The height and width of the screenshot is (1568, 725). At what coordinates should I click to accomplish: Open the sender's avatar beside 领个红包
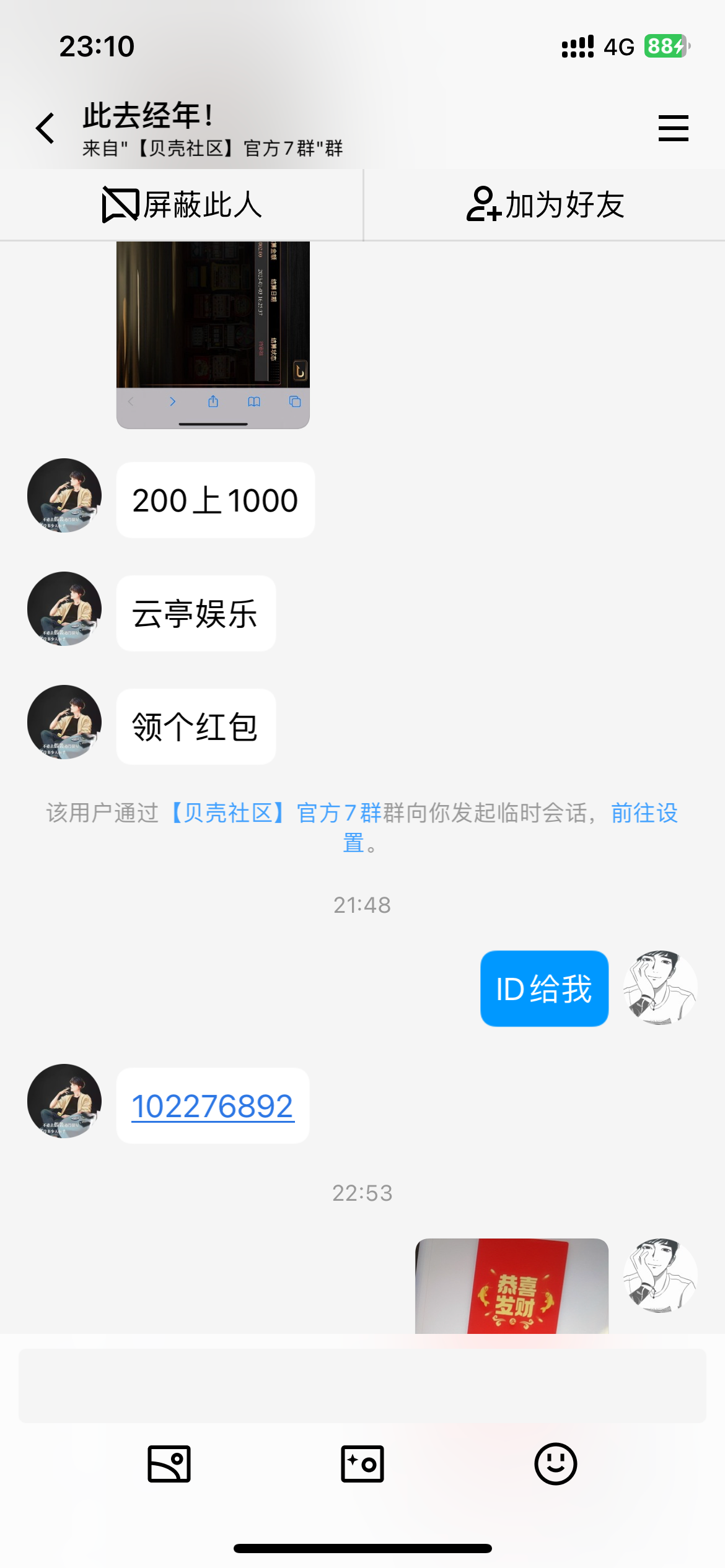(64, 722)
